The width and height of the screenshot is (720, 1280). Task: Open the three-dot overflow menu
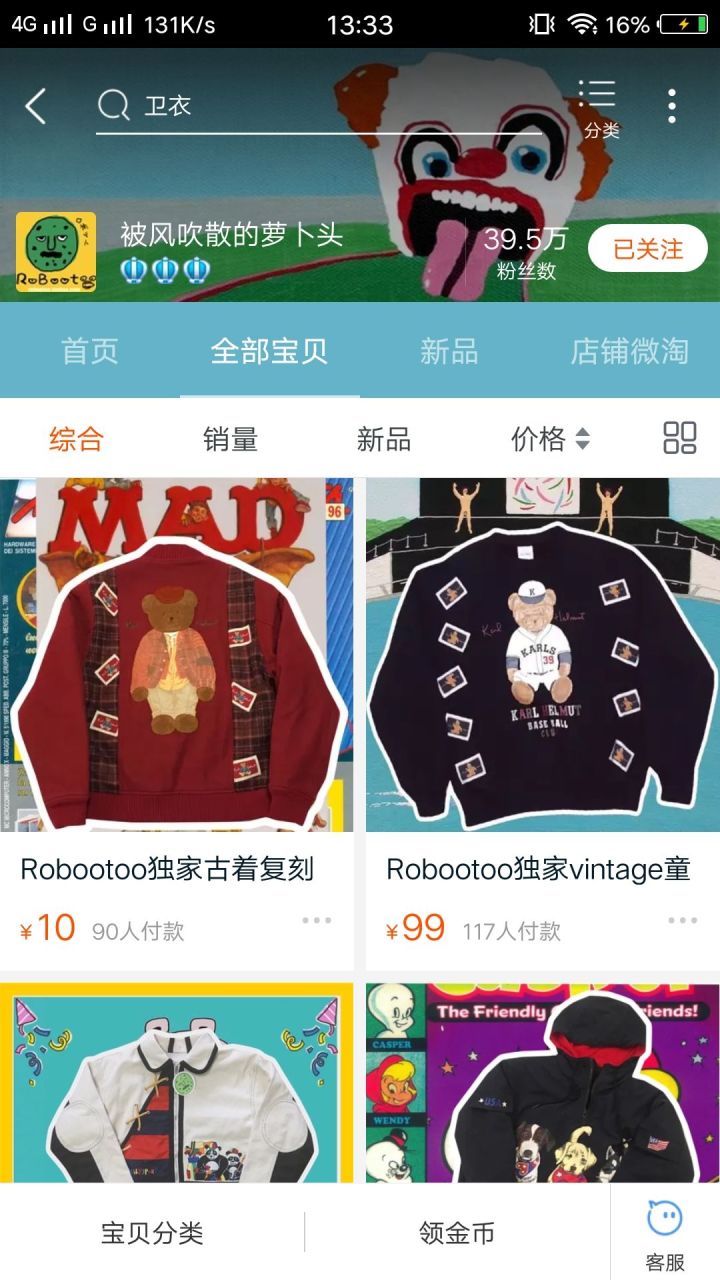672,106
